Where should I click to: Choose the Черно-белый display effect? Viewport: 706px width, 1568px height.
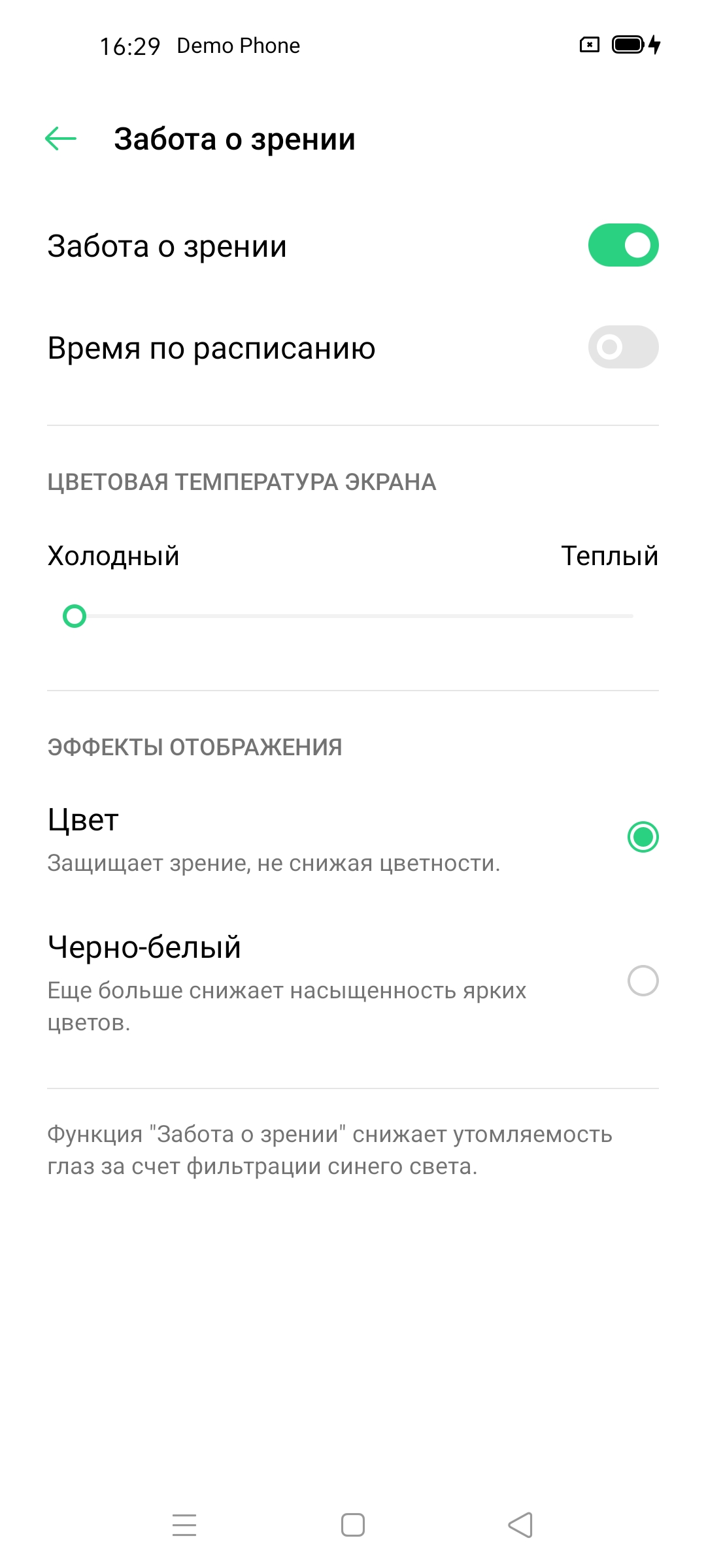click(x=643, y=981)
